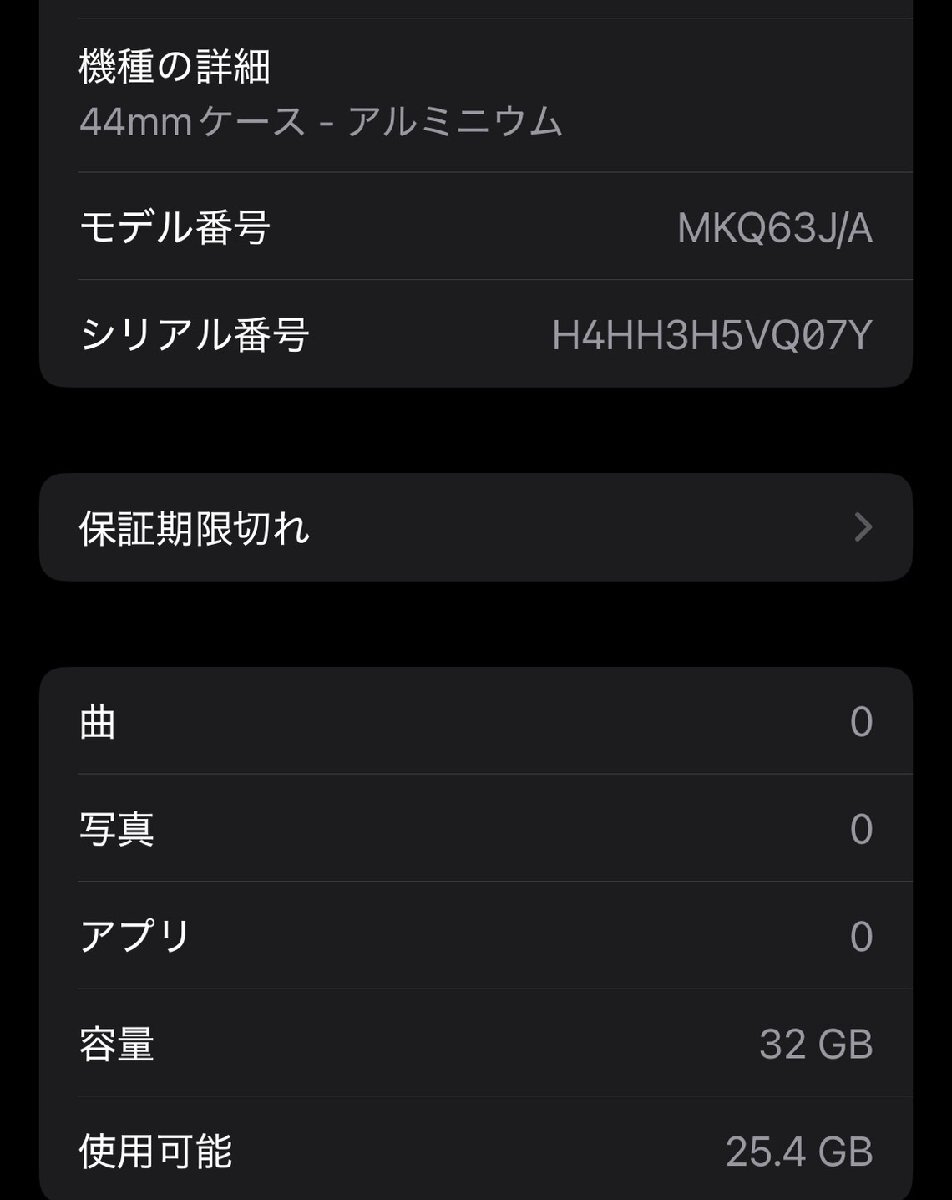
Task: Select the apps count value 0
Action: (862, 932)
